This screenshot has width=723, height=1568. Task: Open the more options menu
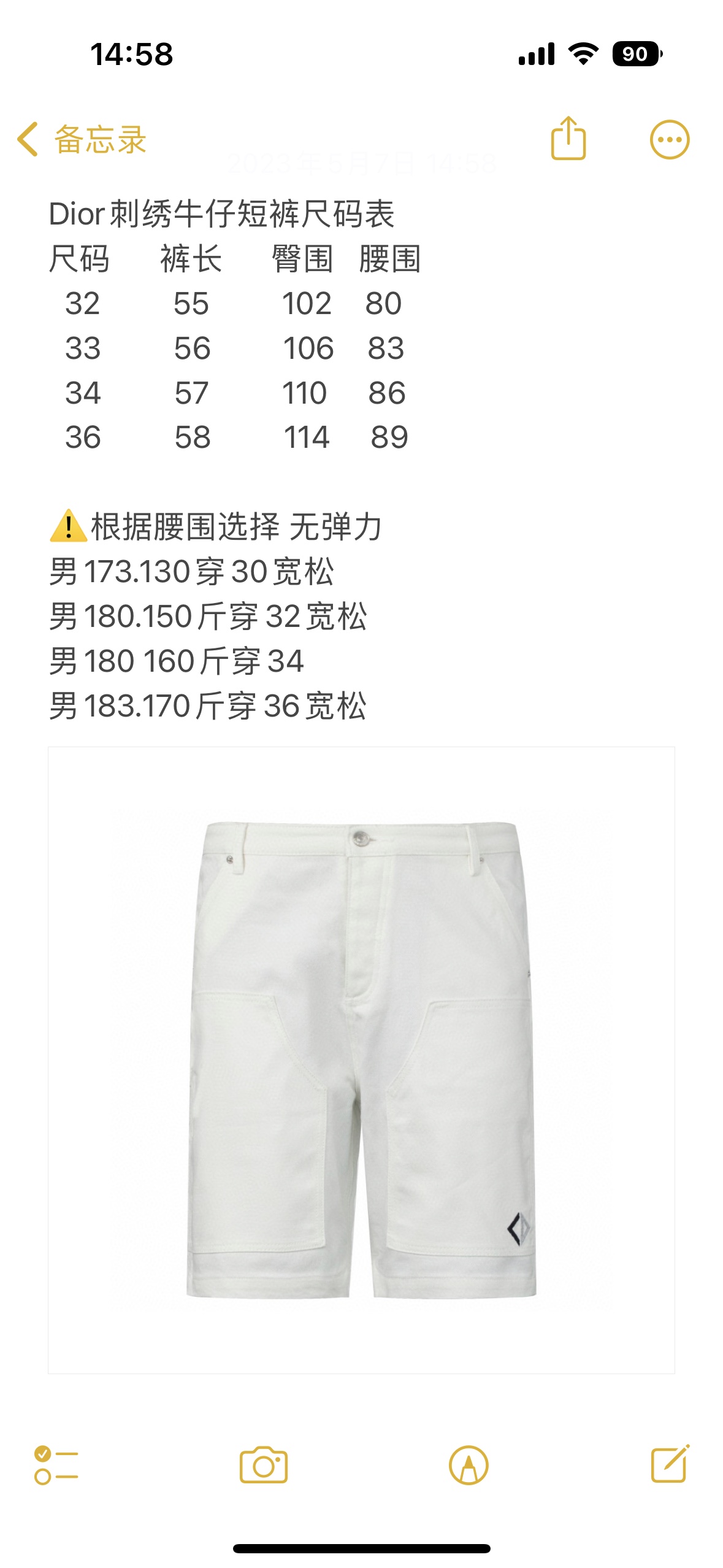click(x=669, y=139)
